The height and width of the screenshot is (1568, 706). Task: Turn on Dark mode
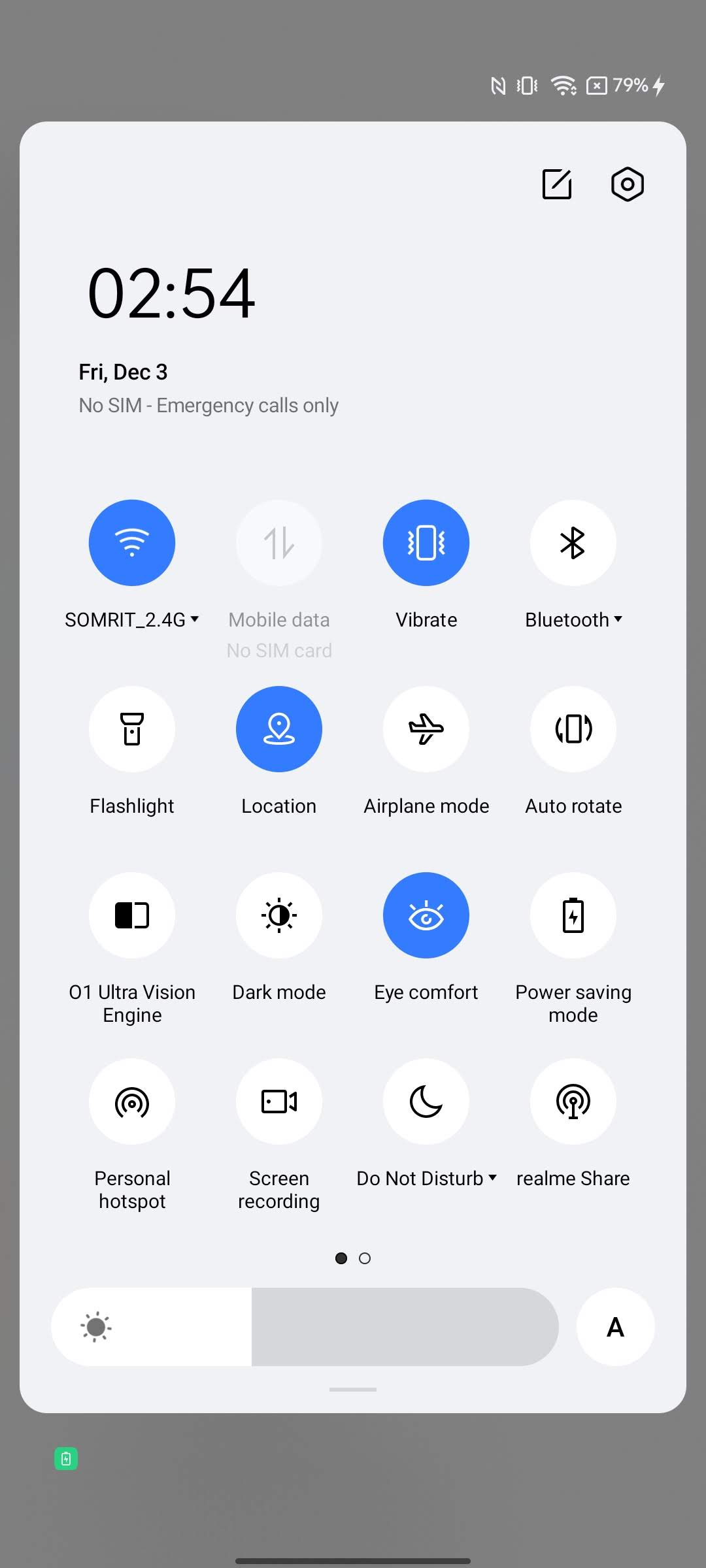point(279,915)
